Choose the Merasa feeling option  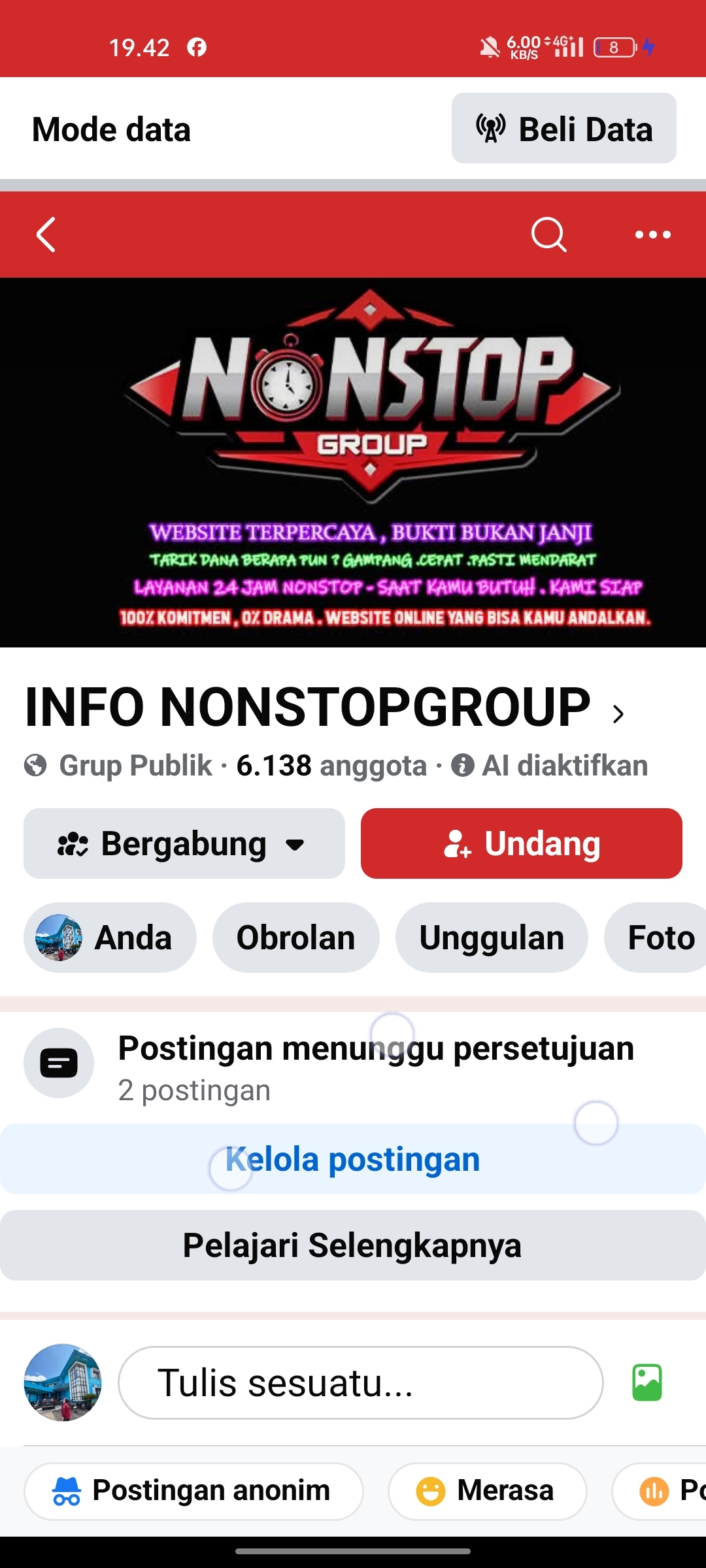tap(487, 1491)
